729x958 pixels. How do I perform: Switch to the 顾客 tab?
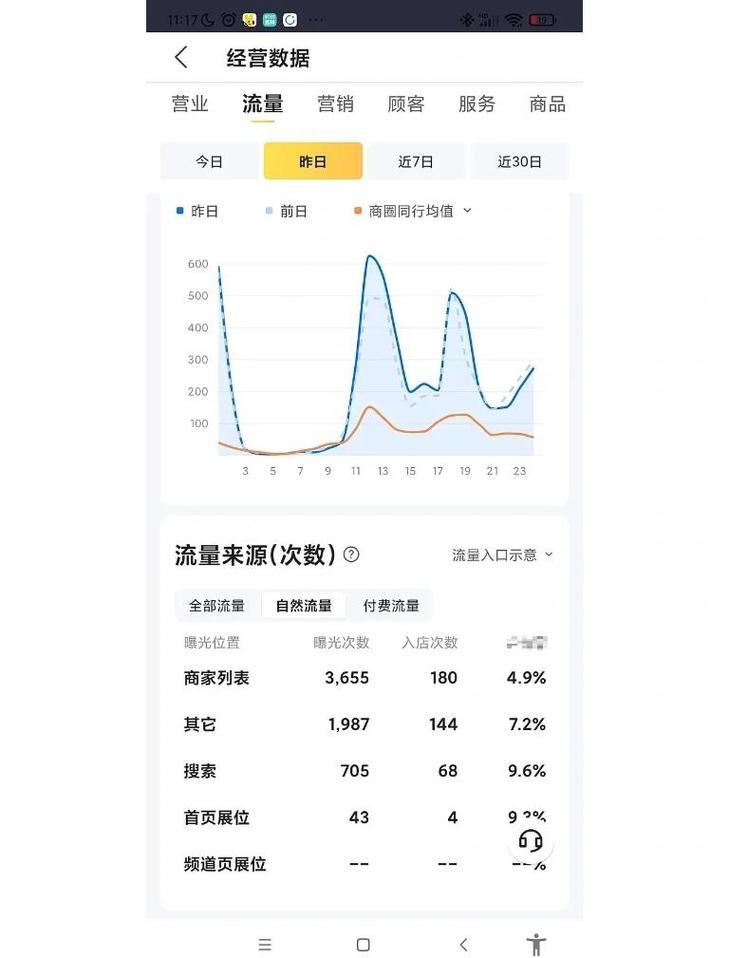coord(406,104)
